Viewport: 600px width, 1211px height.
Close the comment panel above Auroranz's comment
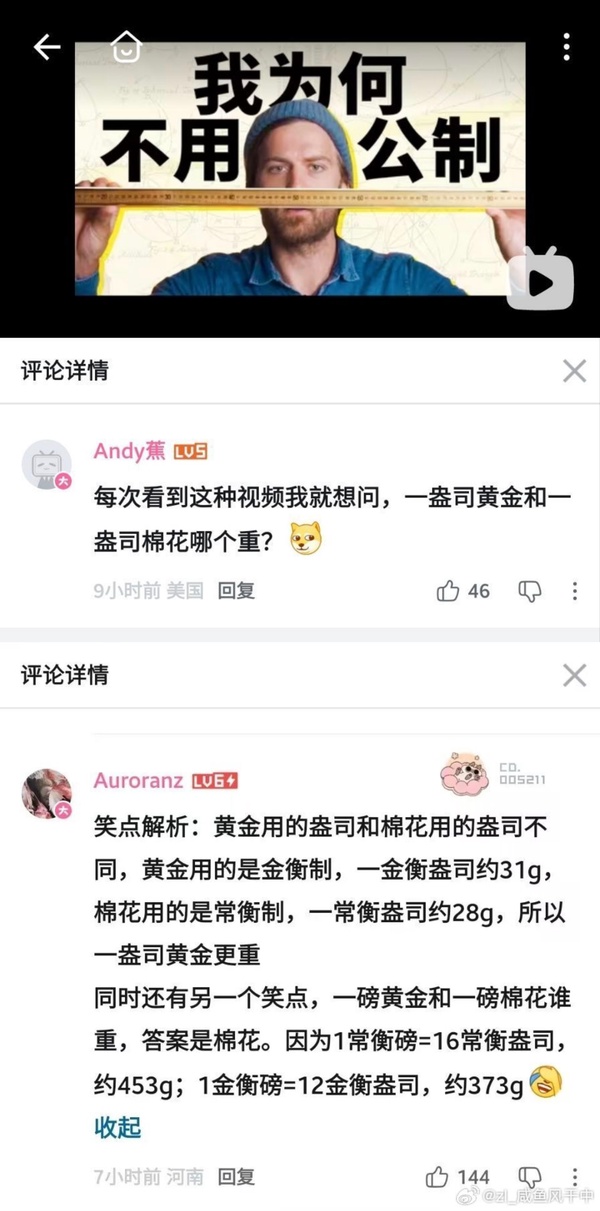[x=574, y=676]
